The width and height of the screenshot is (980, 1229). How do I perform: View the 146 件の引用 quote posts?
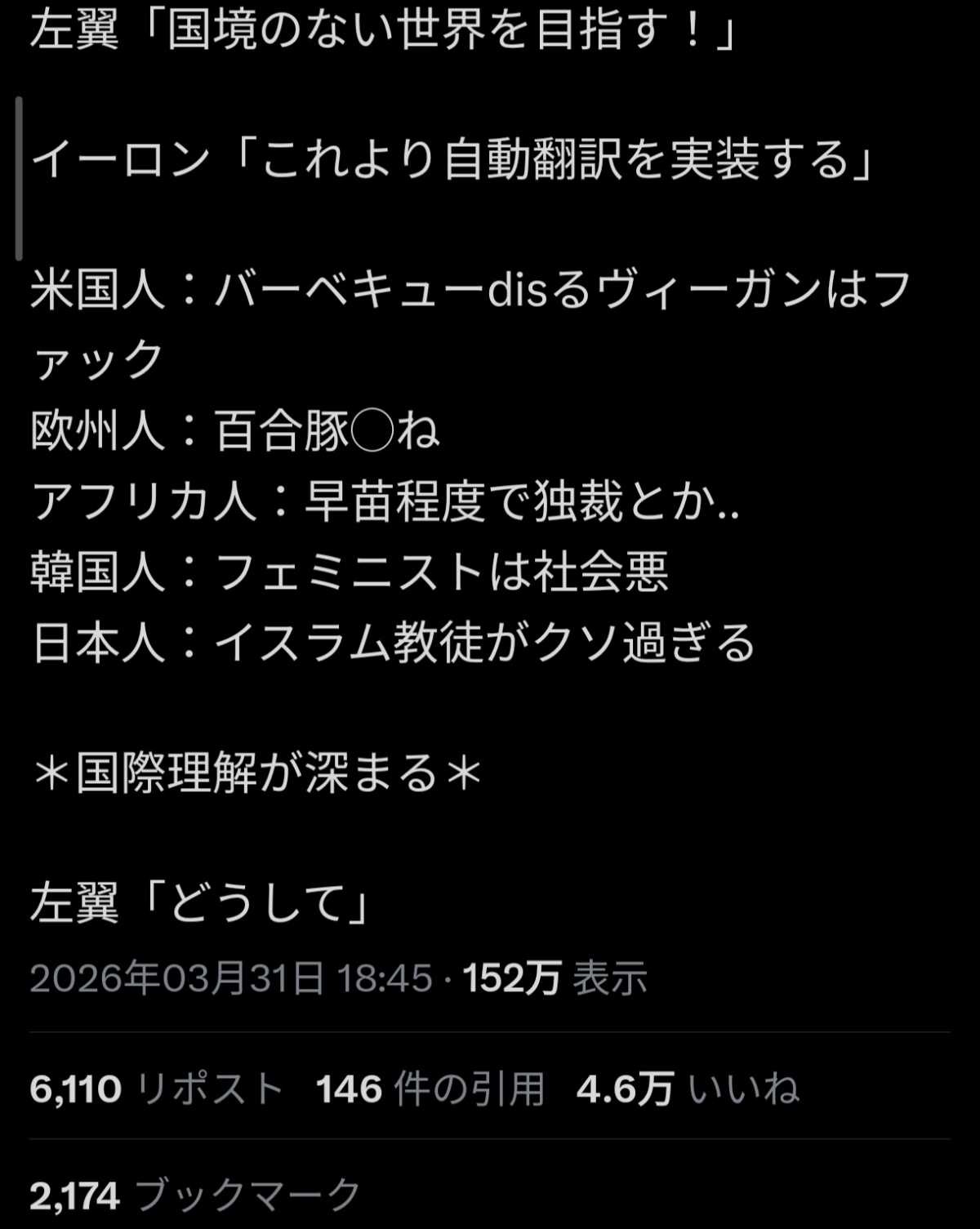(430, 1089)
